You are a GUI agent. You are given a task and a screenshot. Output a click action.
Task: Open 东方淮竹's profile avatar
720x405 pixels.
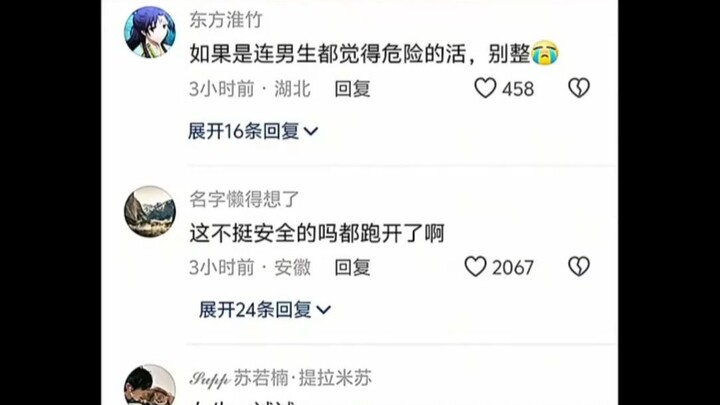pyautogui.click(x=150, y=32)
